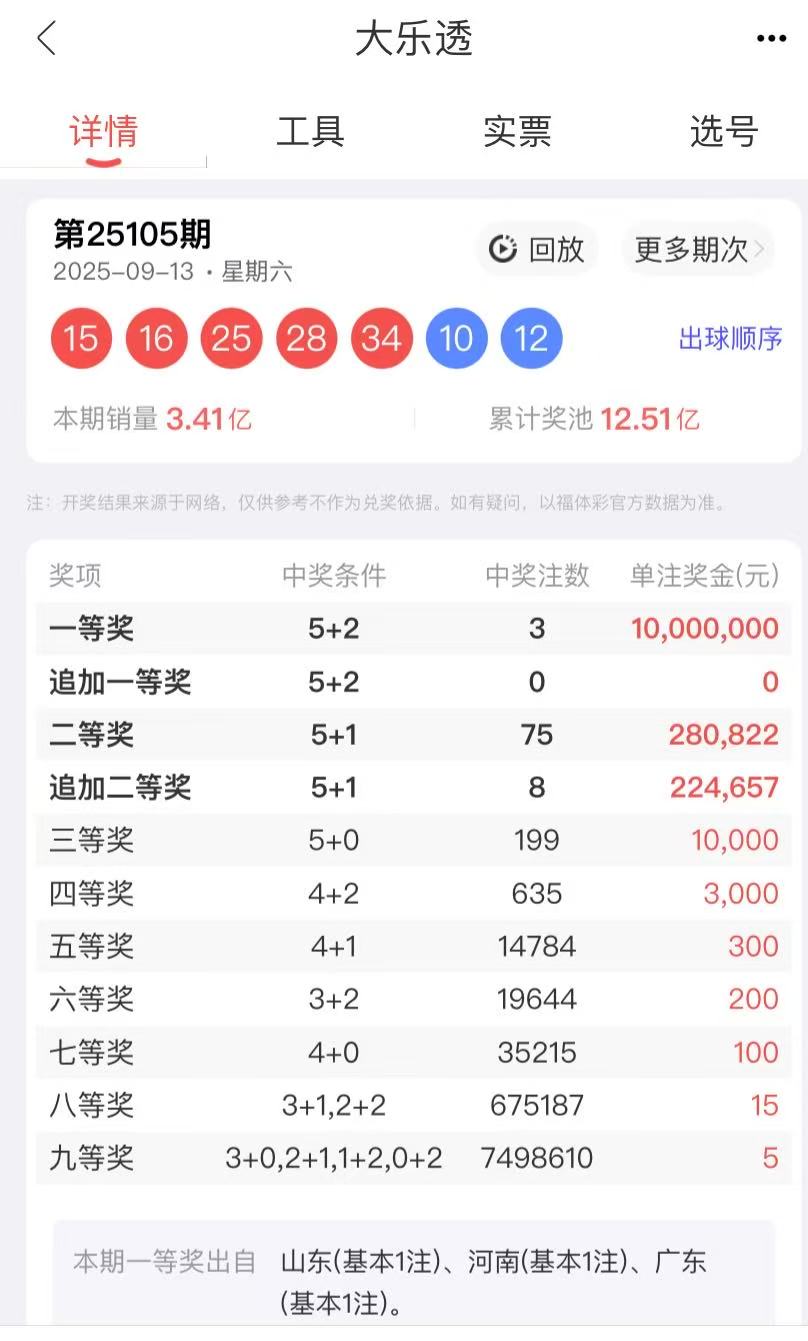Screen dimensions: 808x1341
Task: Switch to the 工具 tab
Action: coord(310,132)
